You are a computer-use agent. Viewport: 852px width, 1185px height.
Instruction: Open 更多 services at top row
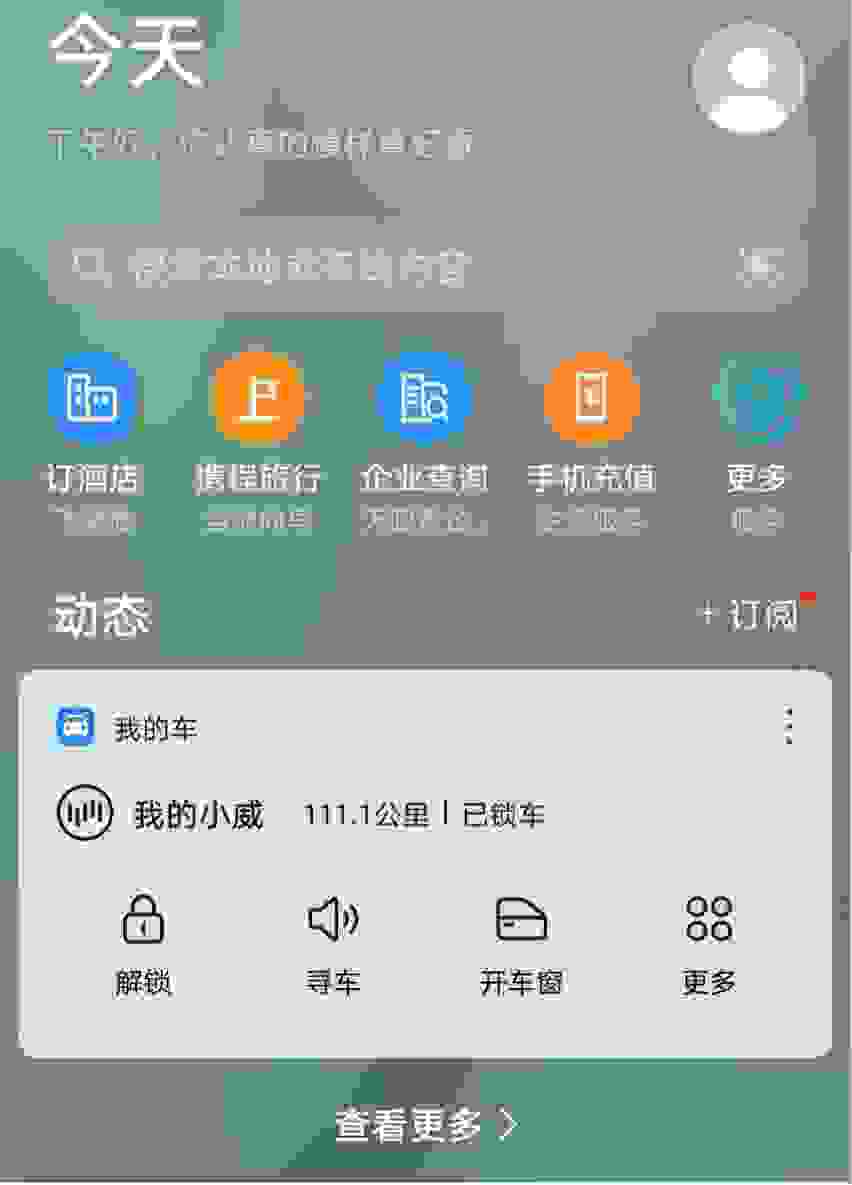pos(757,400)
